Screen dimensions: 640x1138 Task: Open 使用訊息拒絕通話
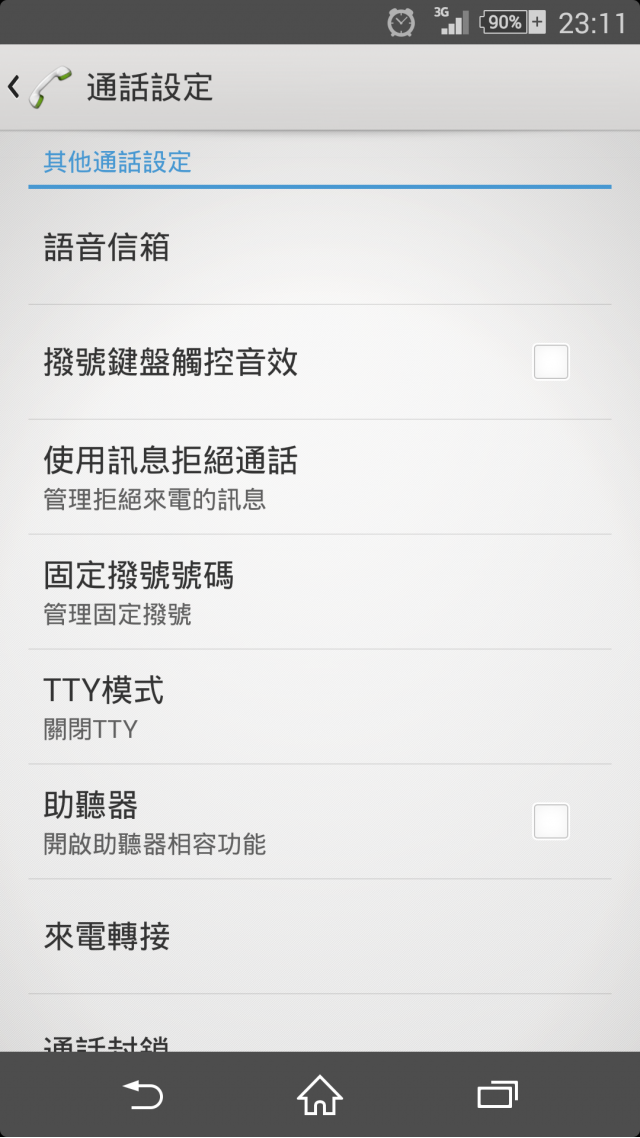320,477
